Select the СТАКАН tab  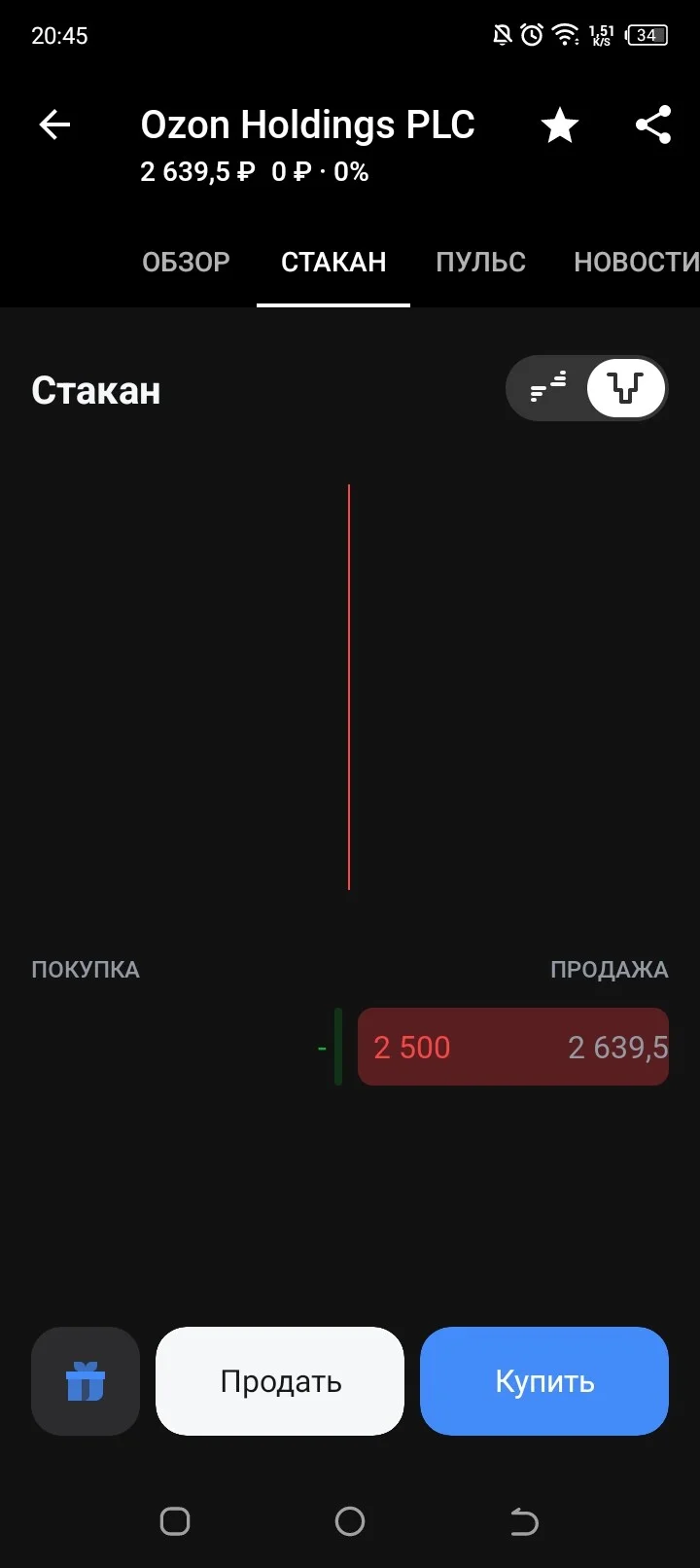coord(333,262)
